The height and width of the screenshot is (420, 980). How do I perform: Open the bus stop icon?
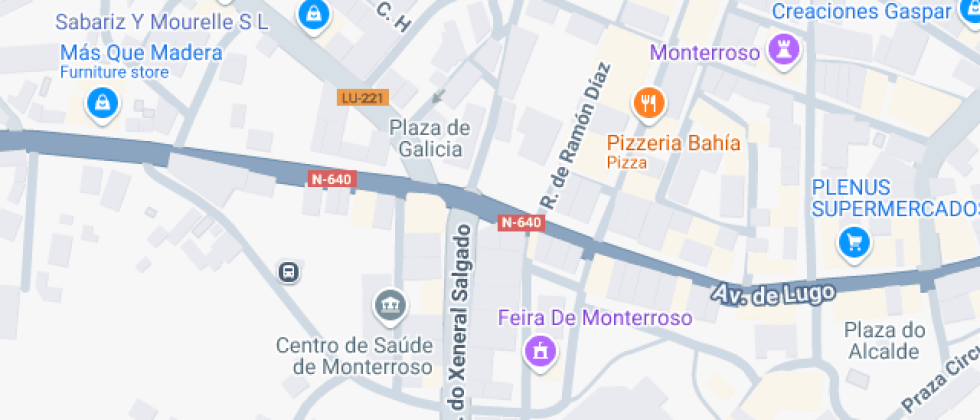point(288,271)
